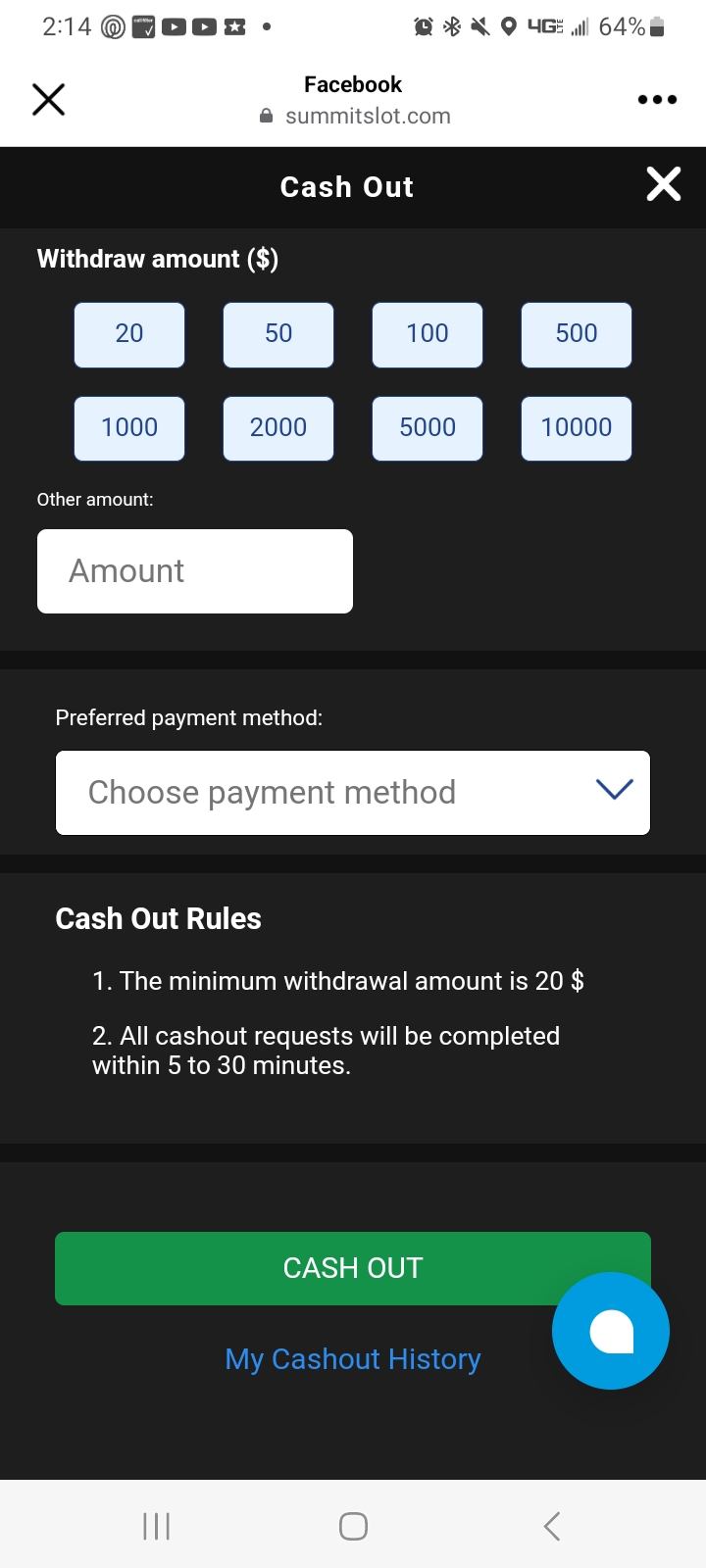706x1568 pixels.
Task: Dismiss the Cash Out dialog
Action: pyautogui.click(x=664, y=184)
